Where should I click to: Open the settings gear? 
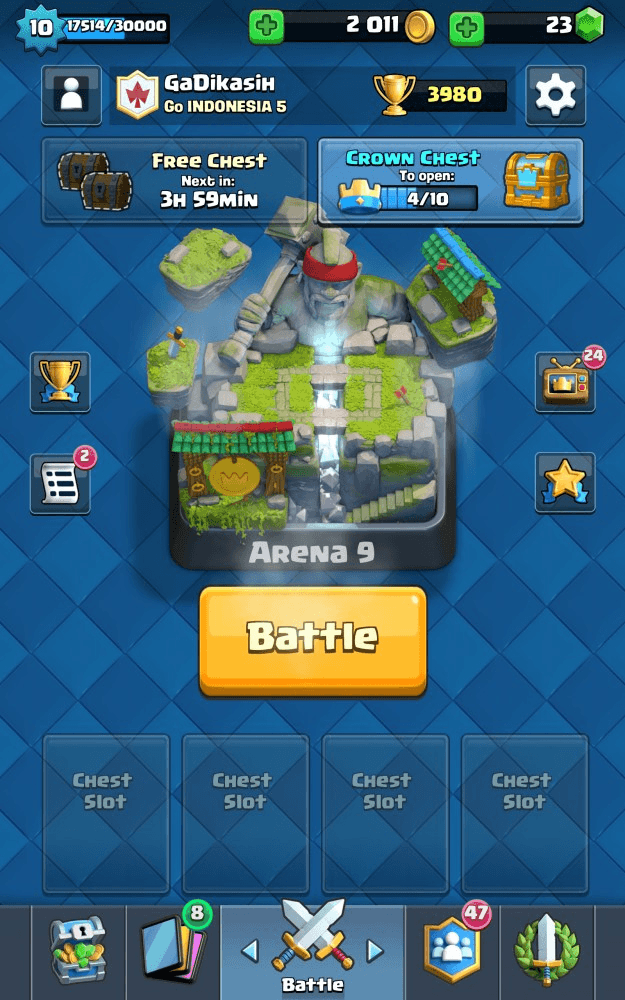point(555,95)
